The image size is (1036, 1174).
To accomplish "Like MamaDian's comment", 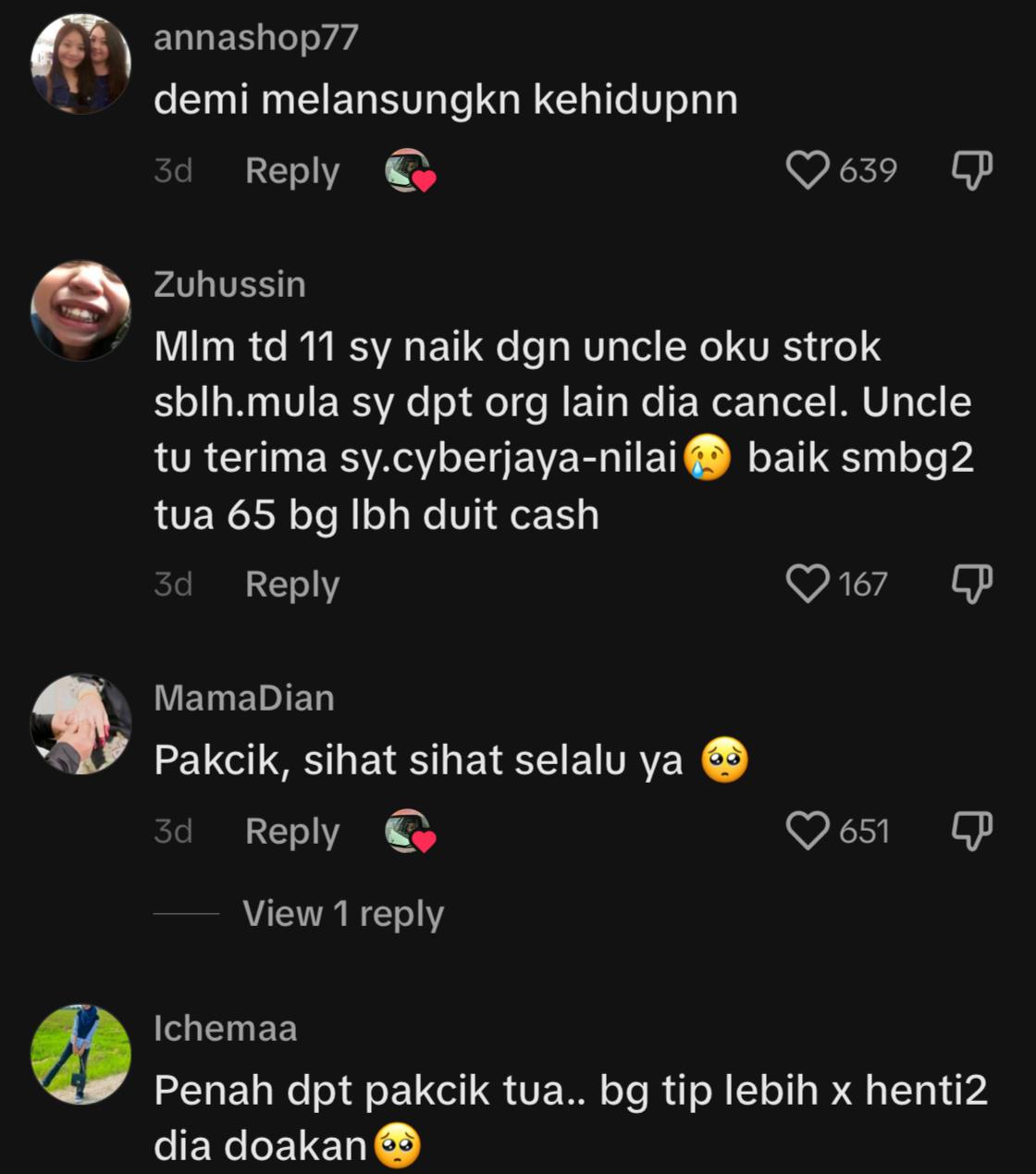I will [x=808, y=831].
